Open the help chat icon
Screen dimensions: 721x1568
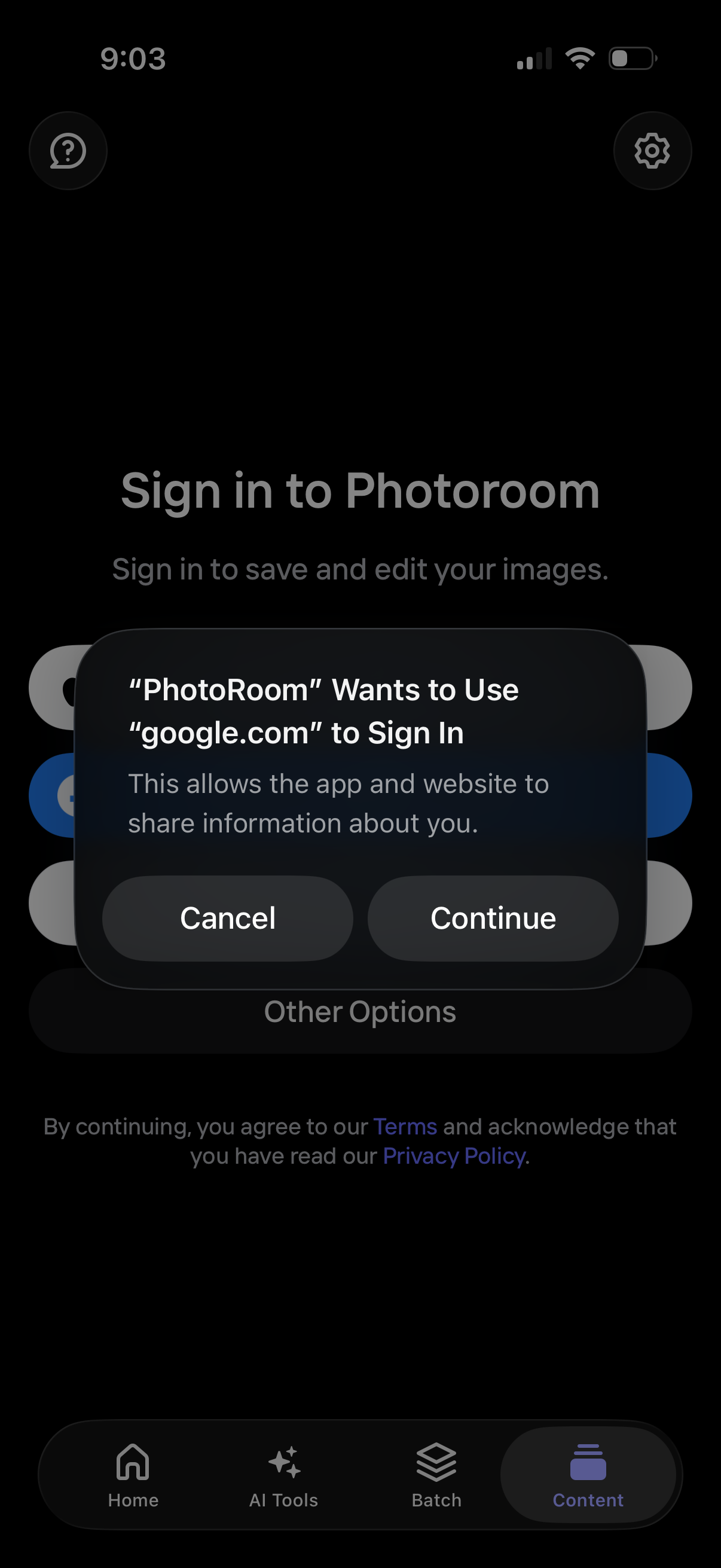(x=68, y=151)
